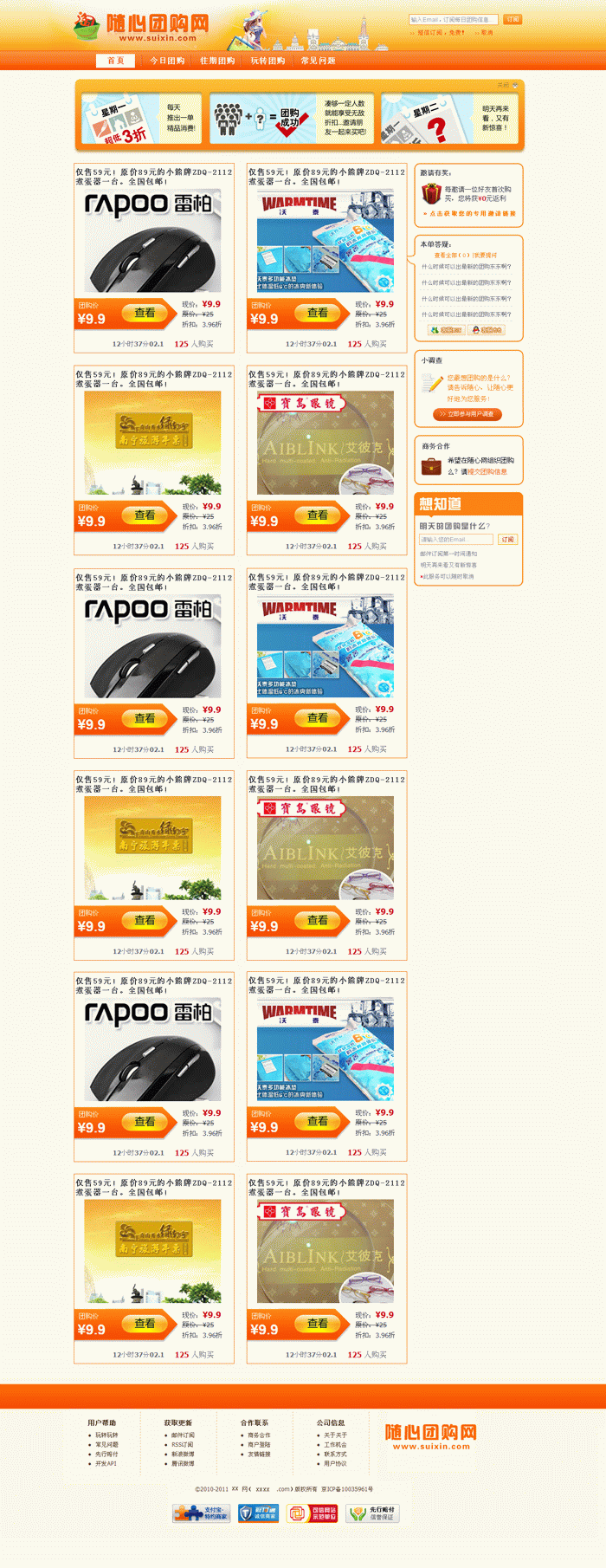Select the 首页 nav tab
The height and width of the screenshot is (1568, 606).
pyautogui.click(x=116, y=61)
